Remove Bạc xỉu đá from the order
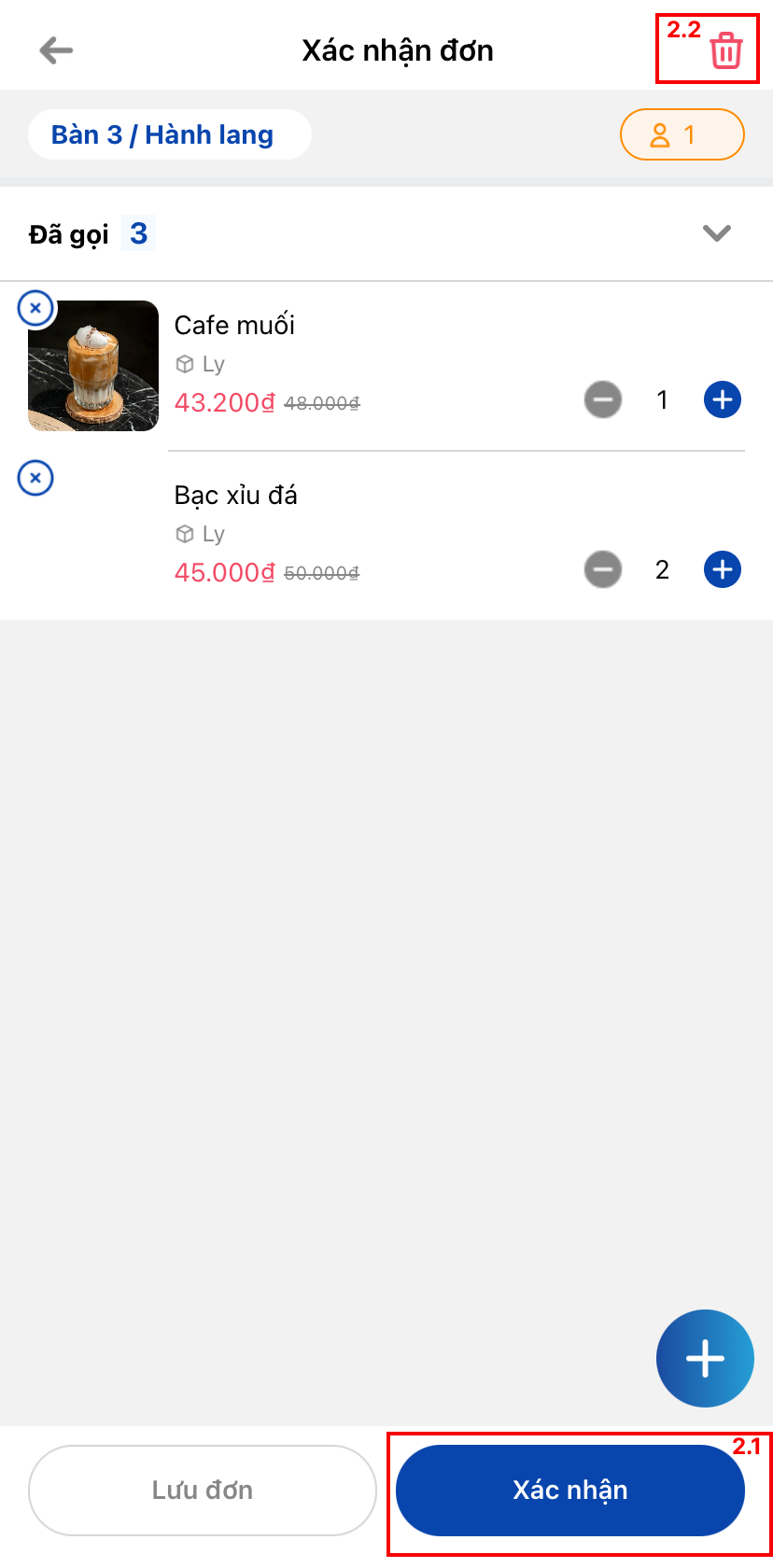This screenshot has width=773, height=1568. (x=35, y=478)
